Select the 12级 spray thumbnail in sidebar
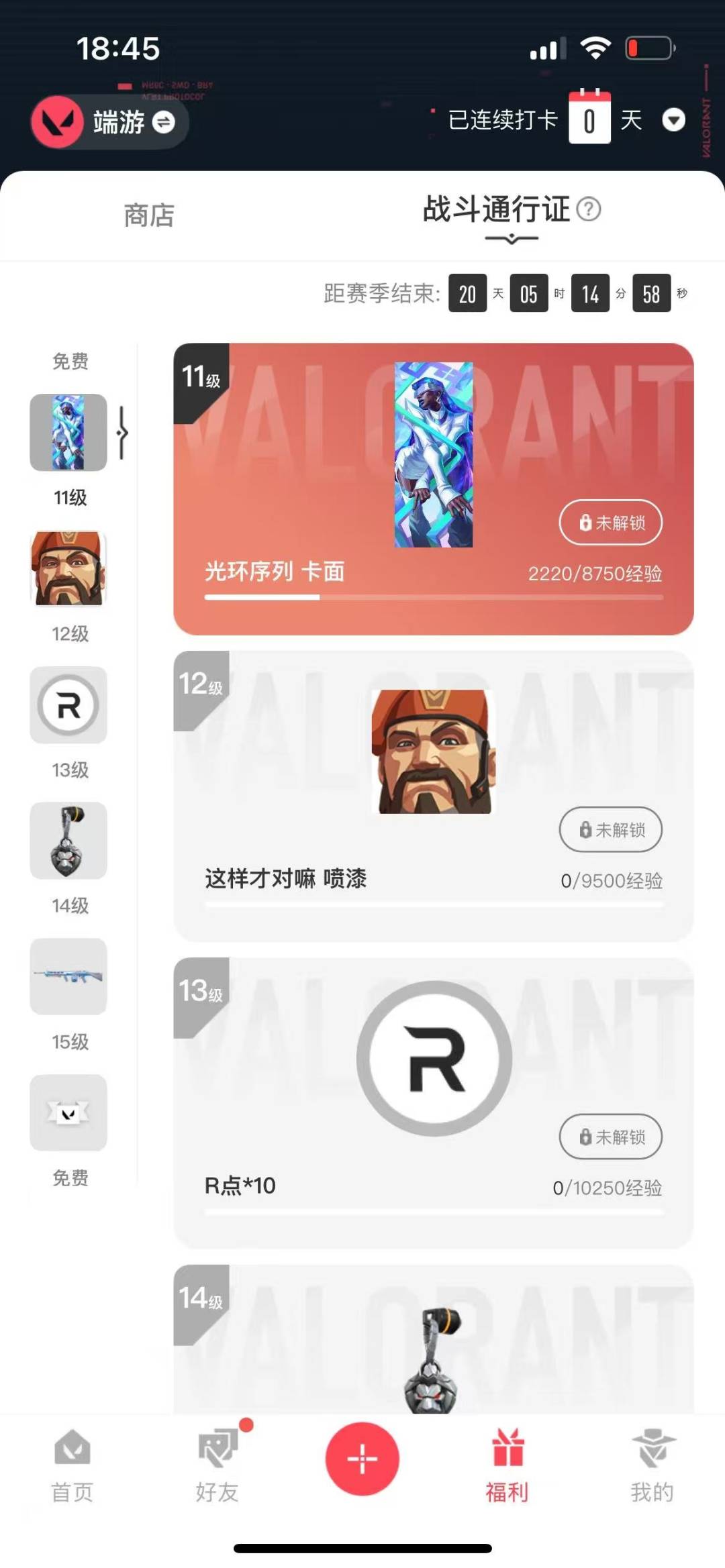 click(x=68, y=569)
